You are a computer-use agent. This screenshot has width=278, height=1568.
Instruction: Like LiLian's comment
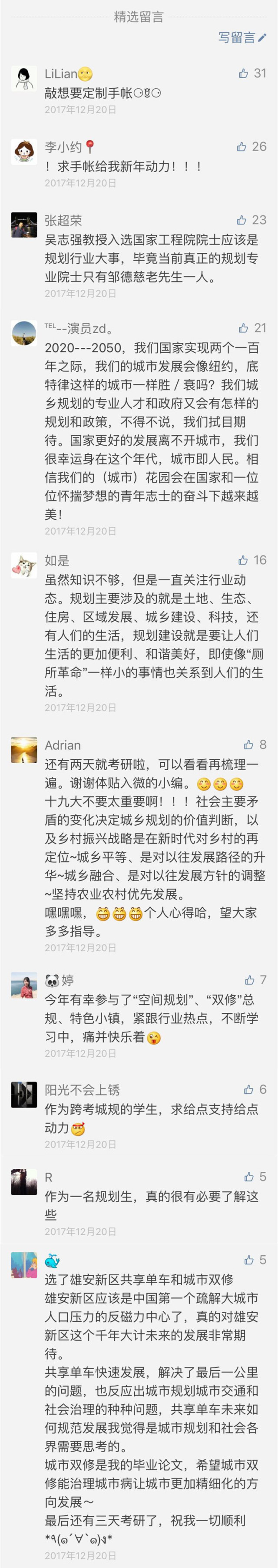point(244,74)
